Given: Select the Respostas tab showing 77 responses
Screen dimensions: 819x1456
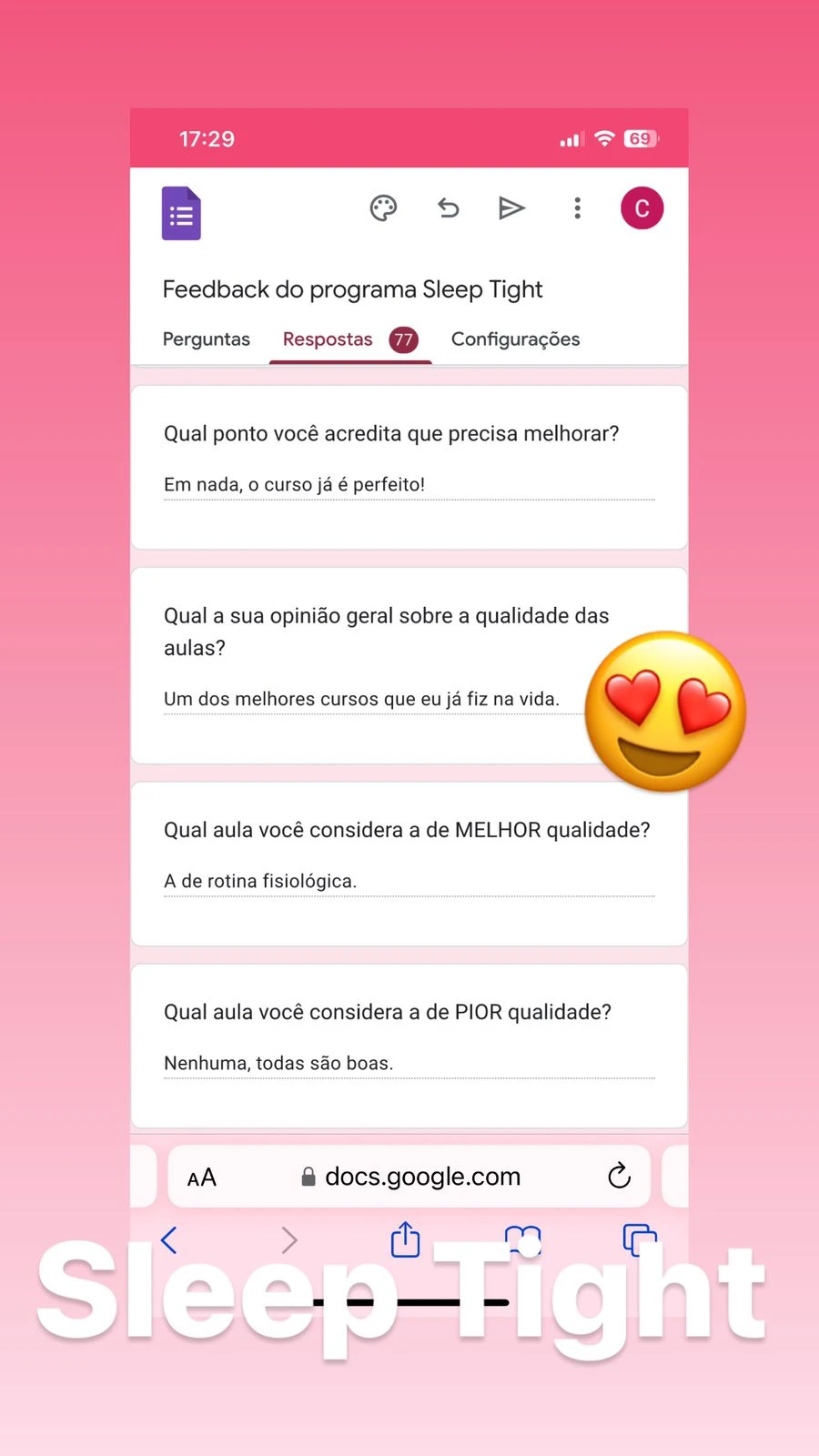Looking at the screenshot, I should (328, 339).
